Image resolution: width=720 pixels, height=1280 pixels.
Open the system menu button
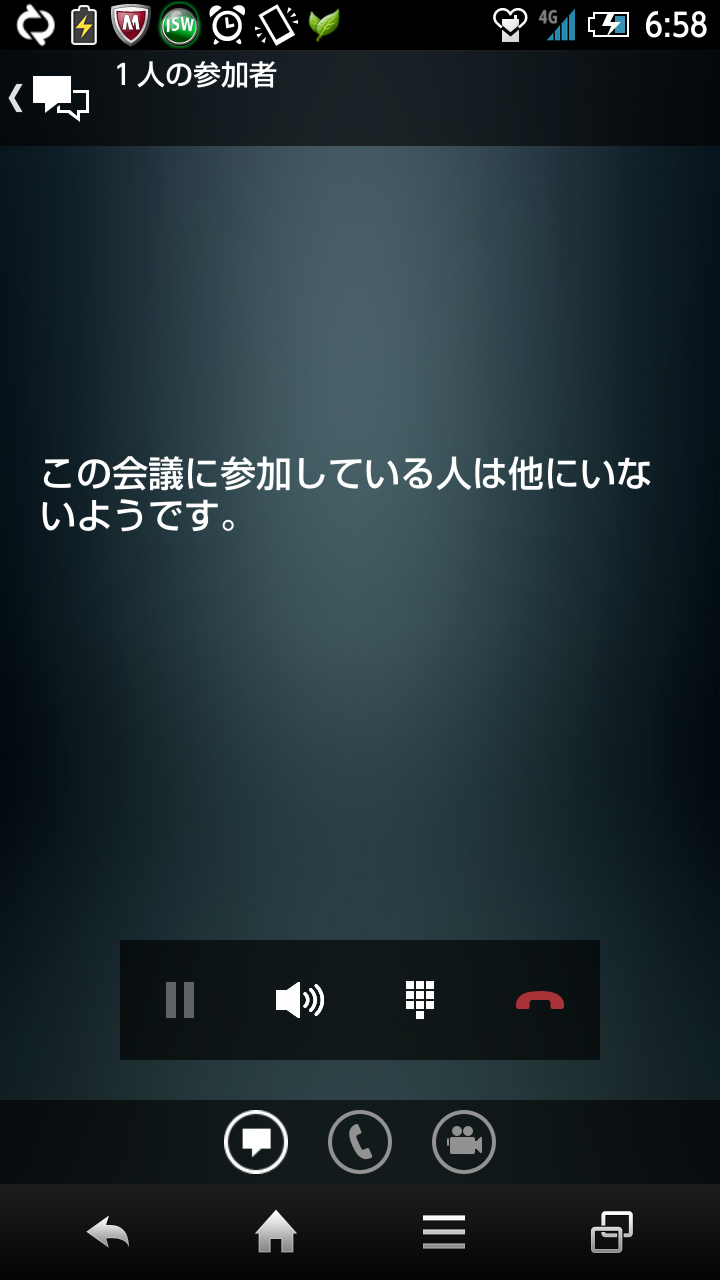[444, 1232]
